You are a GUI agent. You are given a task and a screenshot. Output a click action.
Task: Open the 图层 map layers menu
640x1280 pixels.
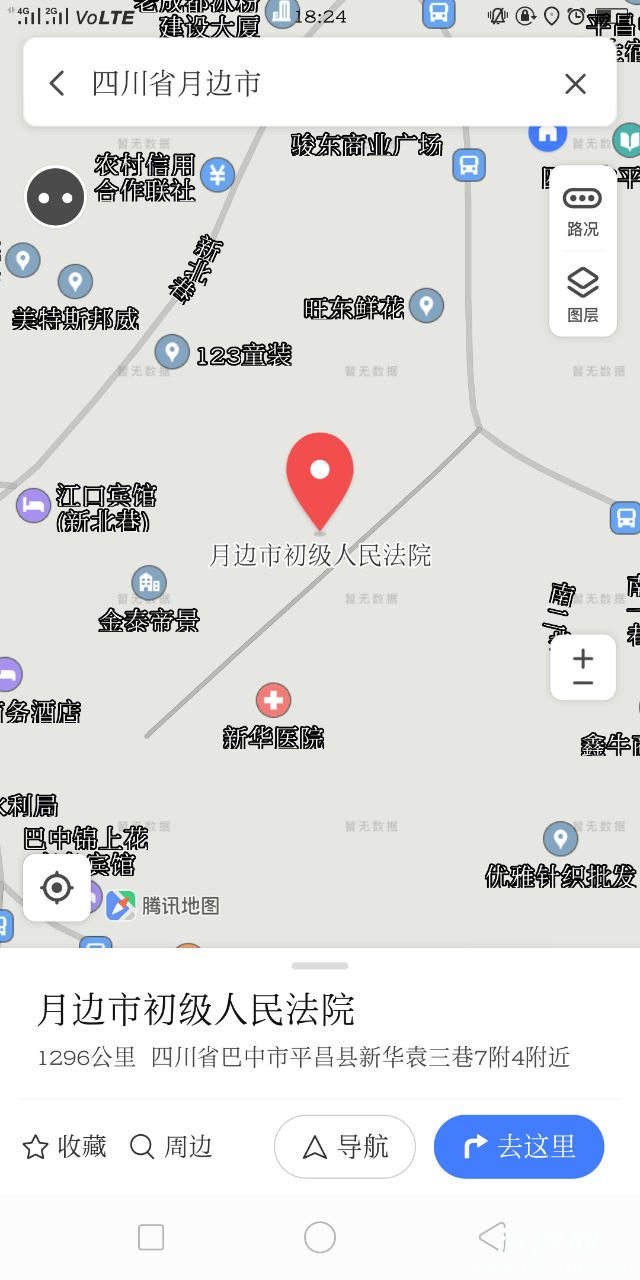point(582,295)
